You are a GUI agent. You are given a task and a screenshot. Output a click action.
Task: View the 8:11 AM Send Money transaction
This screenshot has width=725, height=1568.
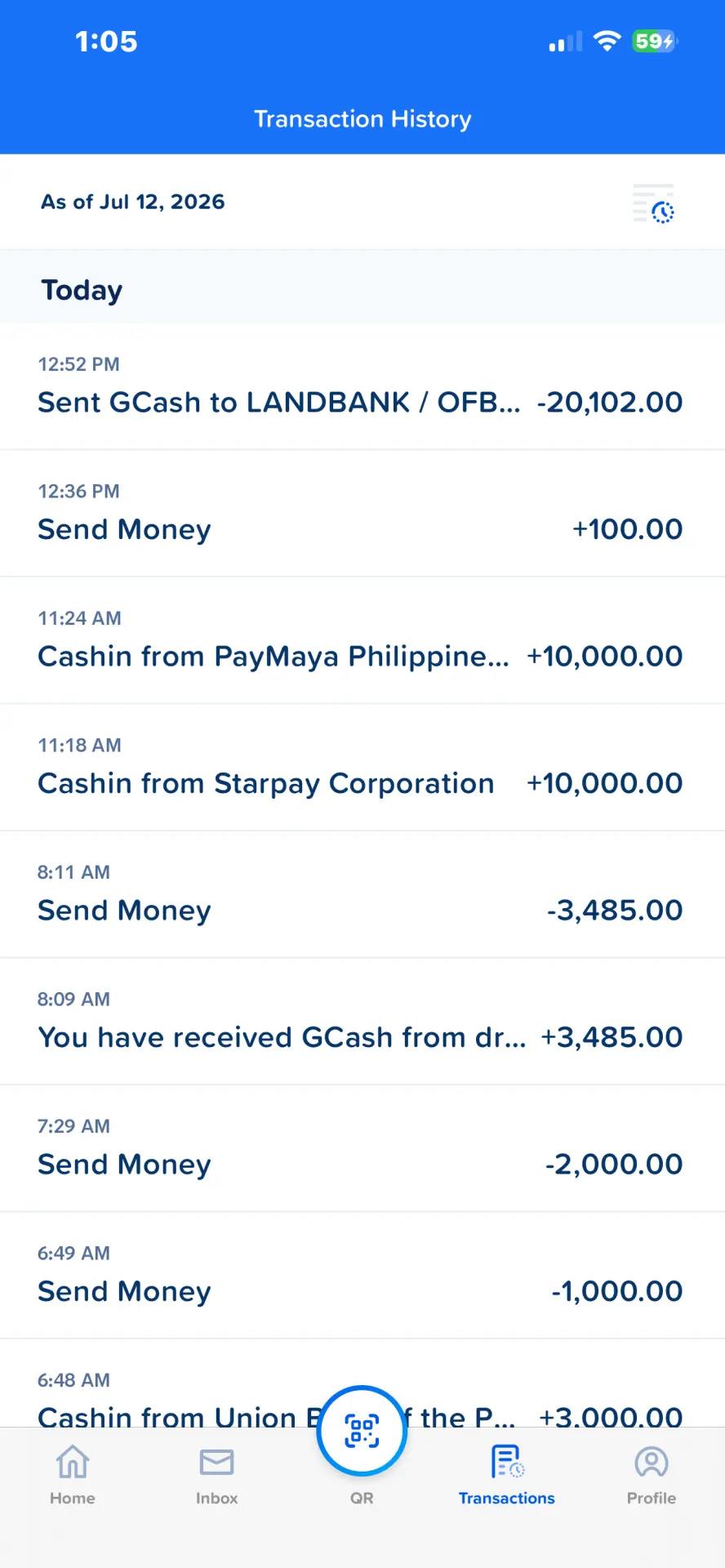coord(362,894)
